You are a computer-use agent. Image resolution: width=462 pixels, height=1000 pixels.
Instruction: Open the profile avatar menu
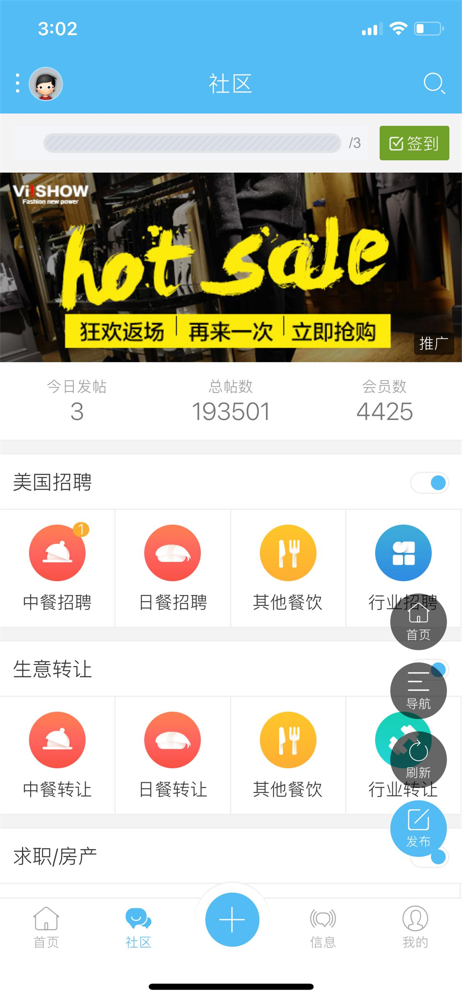coord(46,84)
